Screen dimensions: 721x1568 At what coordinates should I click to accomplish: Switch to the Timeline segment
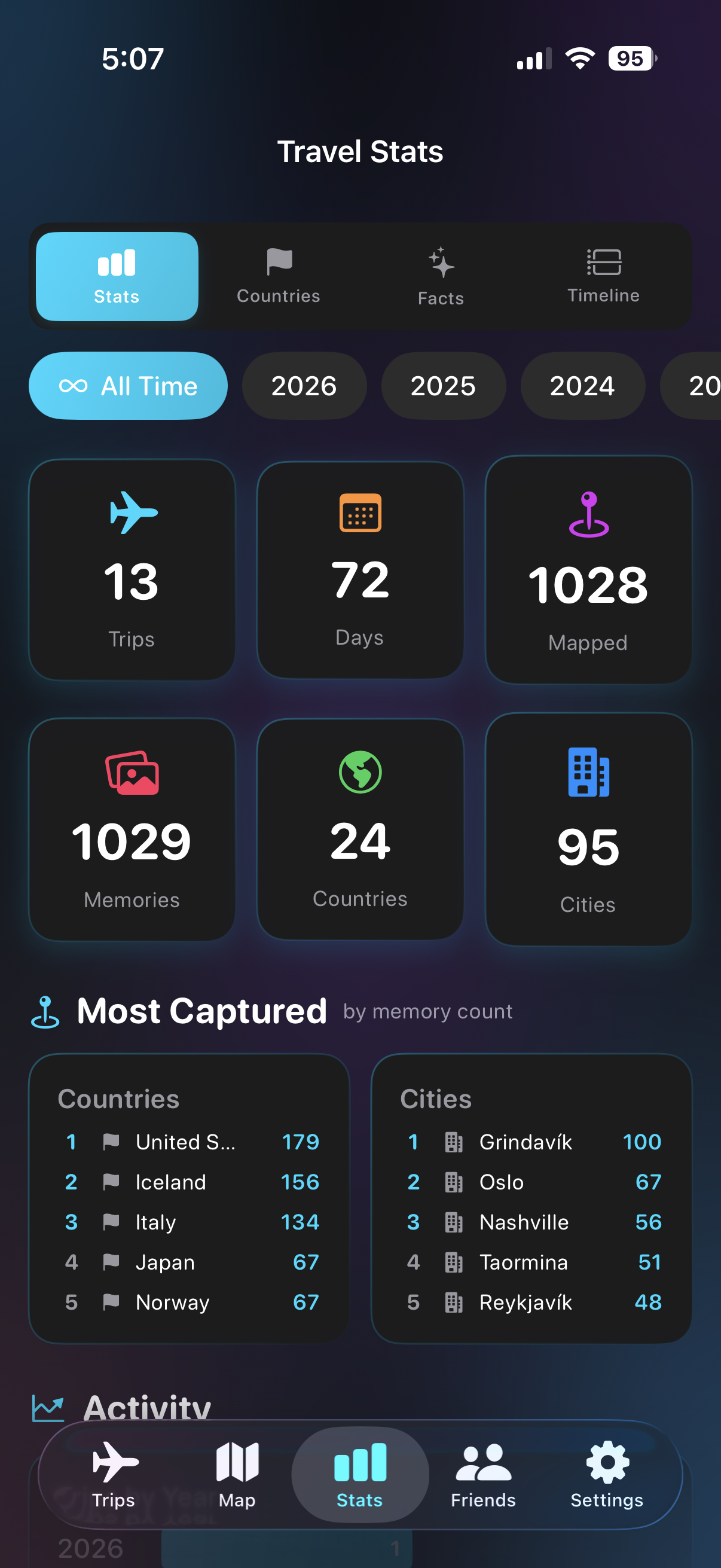click(603, 276)
